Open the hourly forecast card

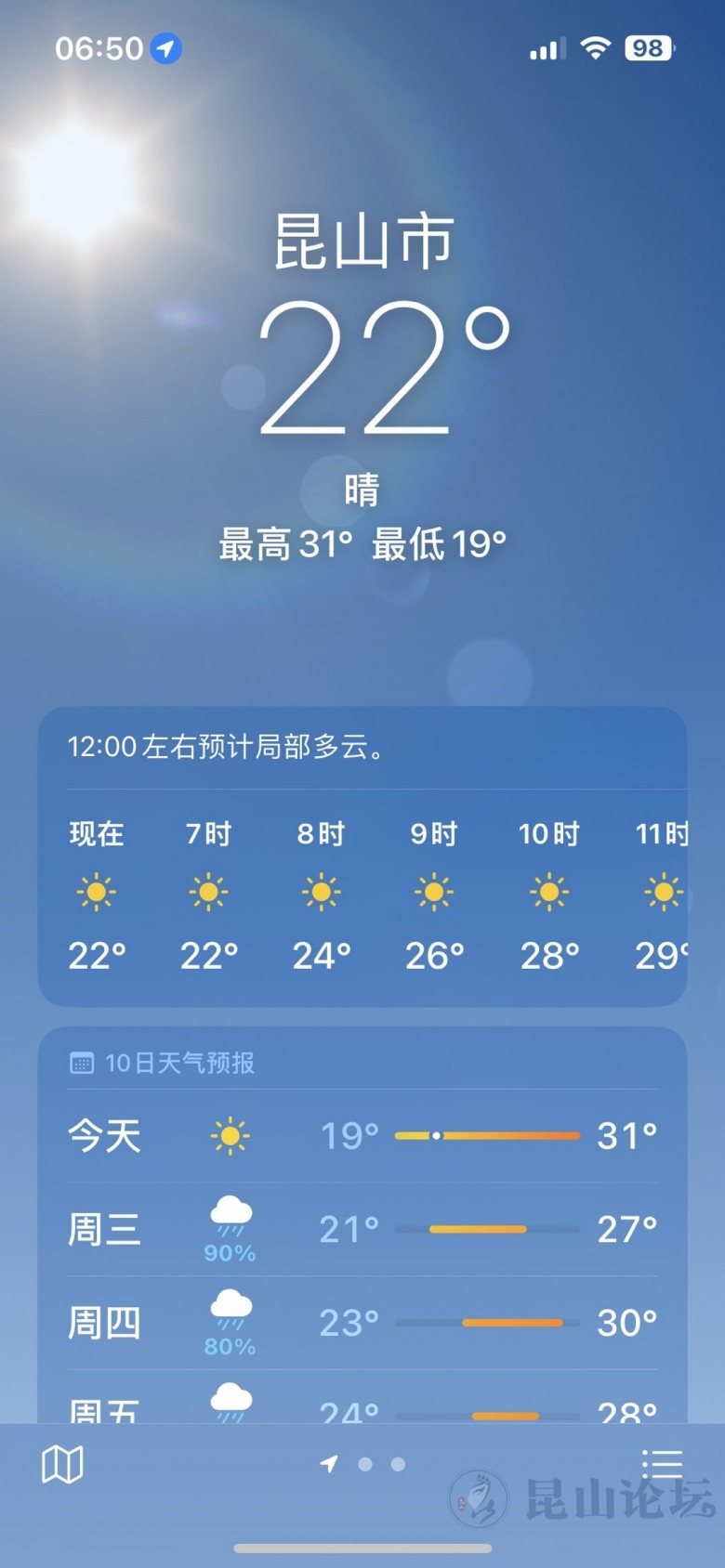[362, 892]
